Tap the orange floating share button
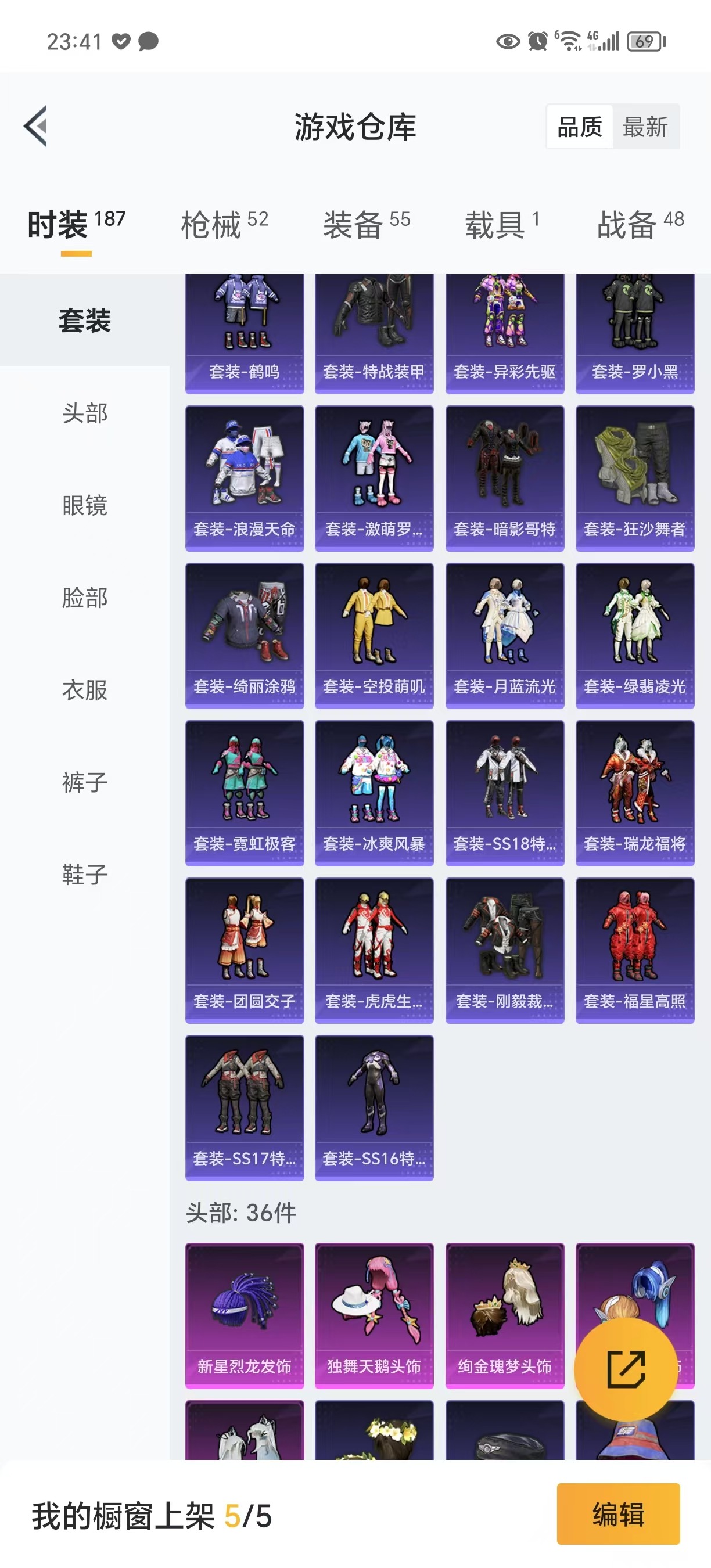 click(x=626, y=1369)
